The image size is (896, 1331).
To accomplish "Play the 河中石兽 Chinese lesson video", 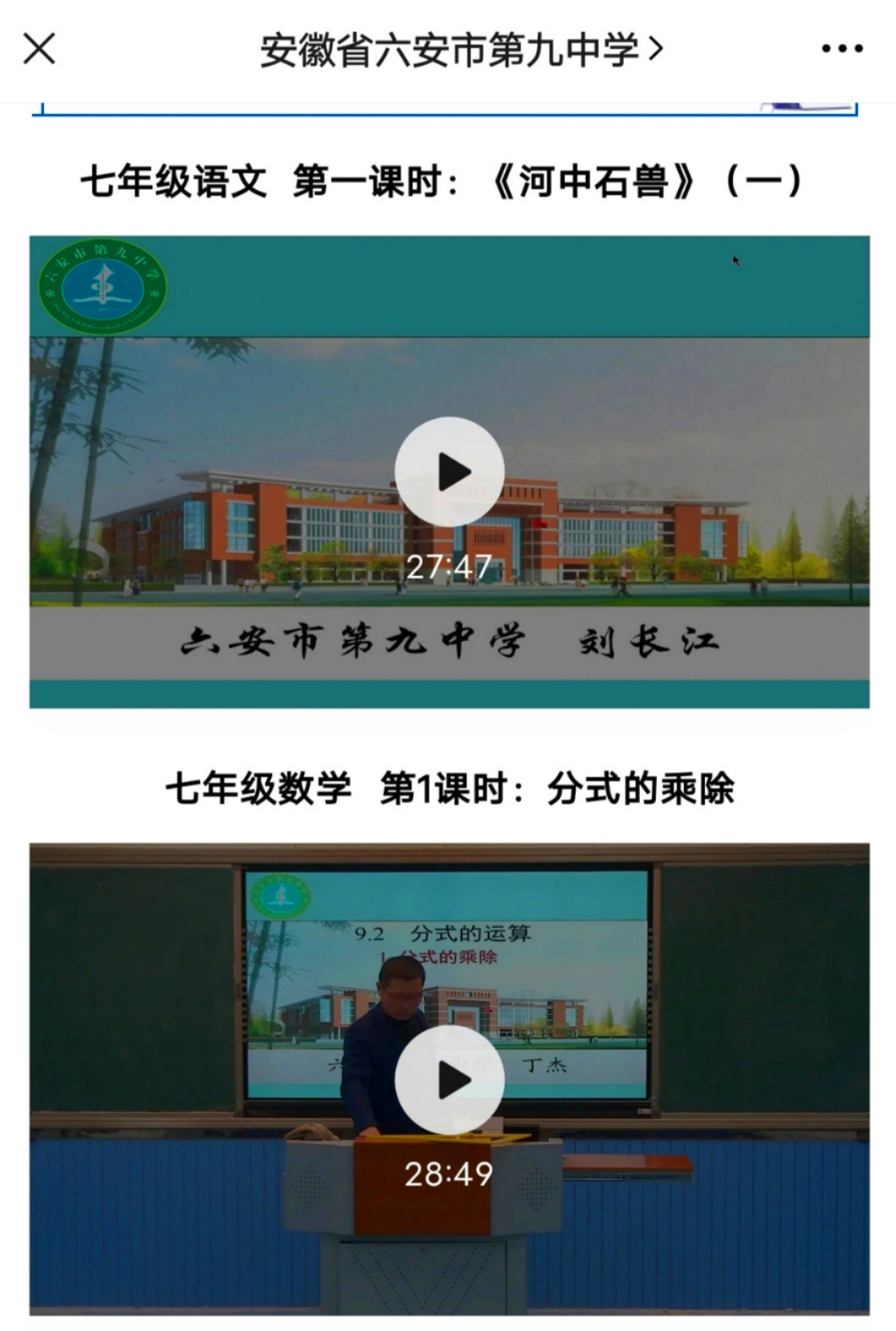I will click(x=450, y=472).
